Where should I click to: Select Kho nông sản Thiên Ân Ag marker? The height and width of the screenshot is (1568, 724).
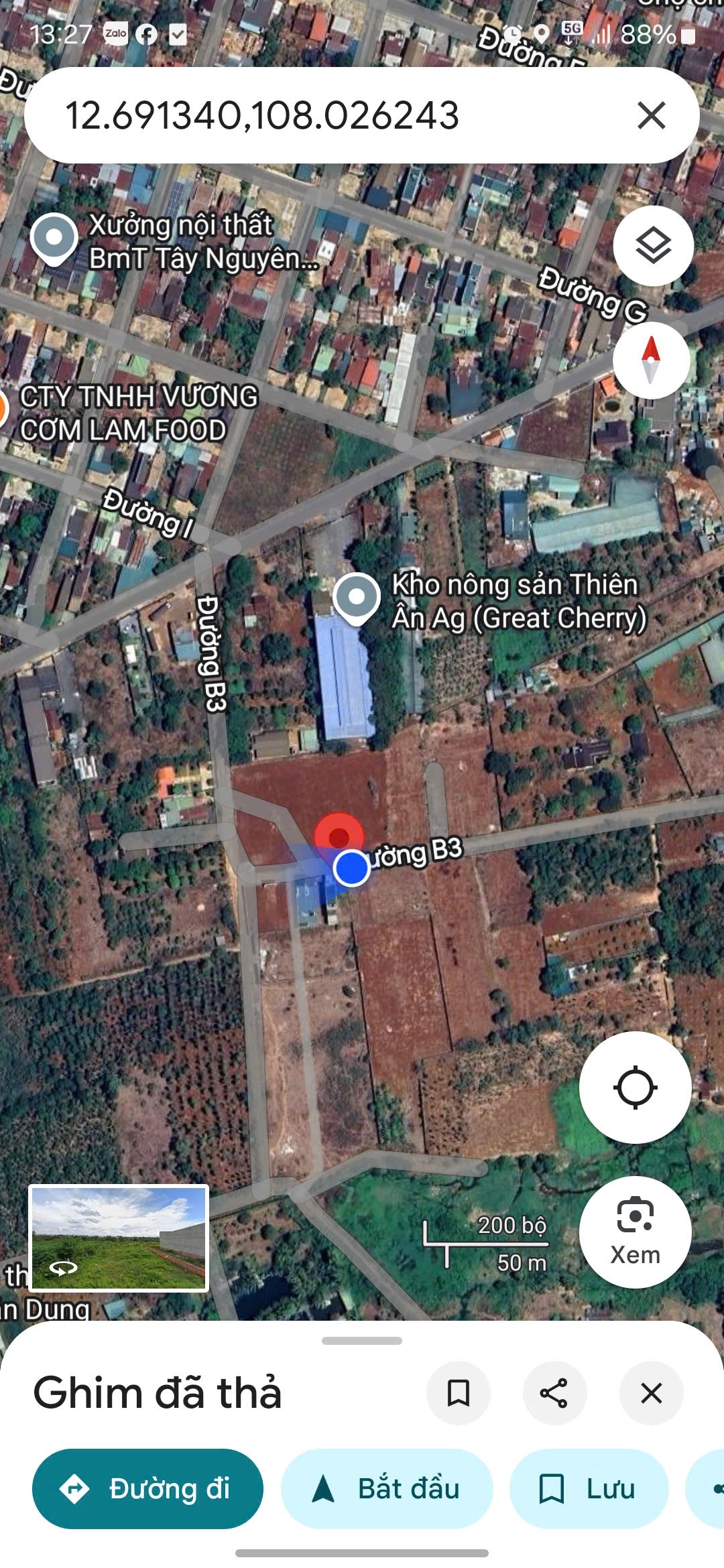[357, 598]
